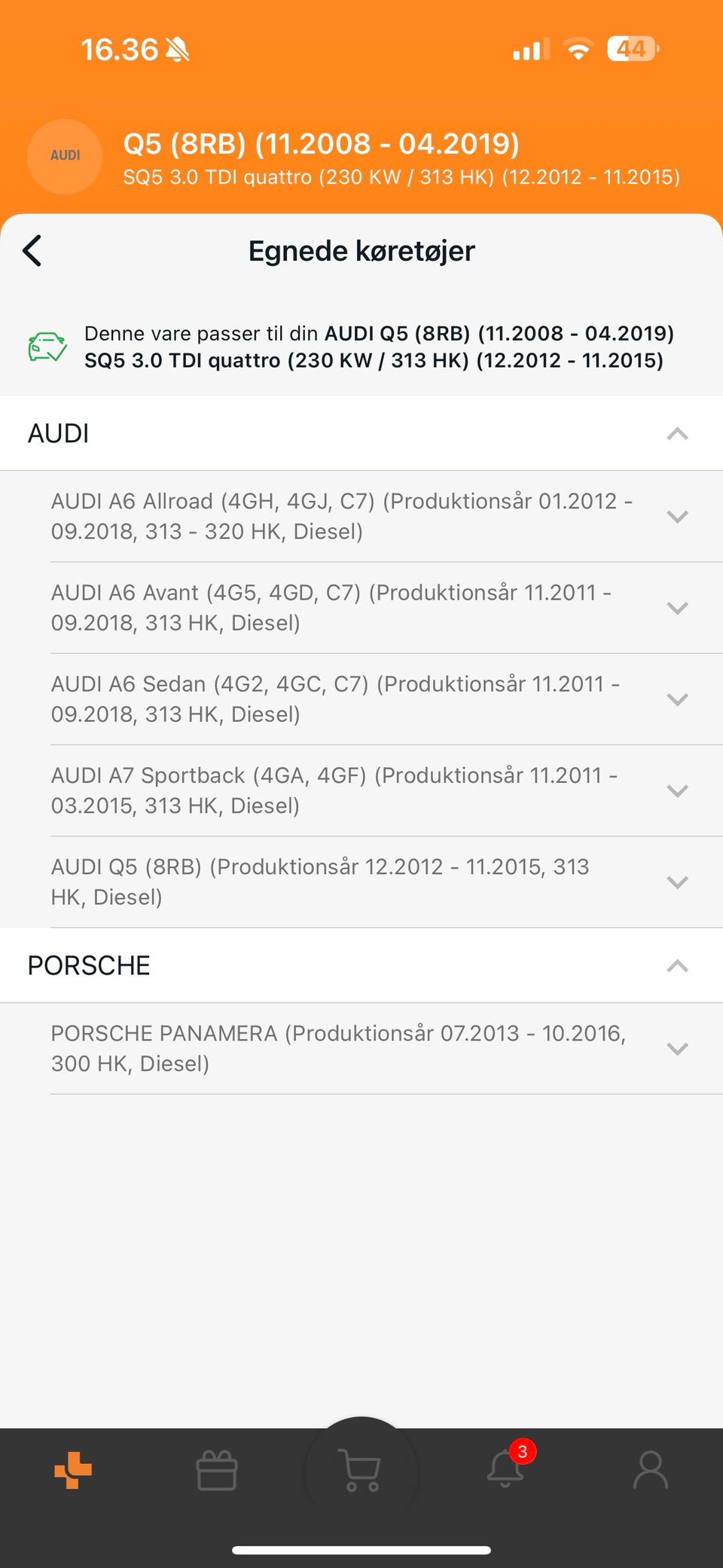Open the home tab with orange logo

pyautogui.click(x=73, y=1470)
